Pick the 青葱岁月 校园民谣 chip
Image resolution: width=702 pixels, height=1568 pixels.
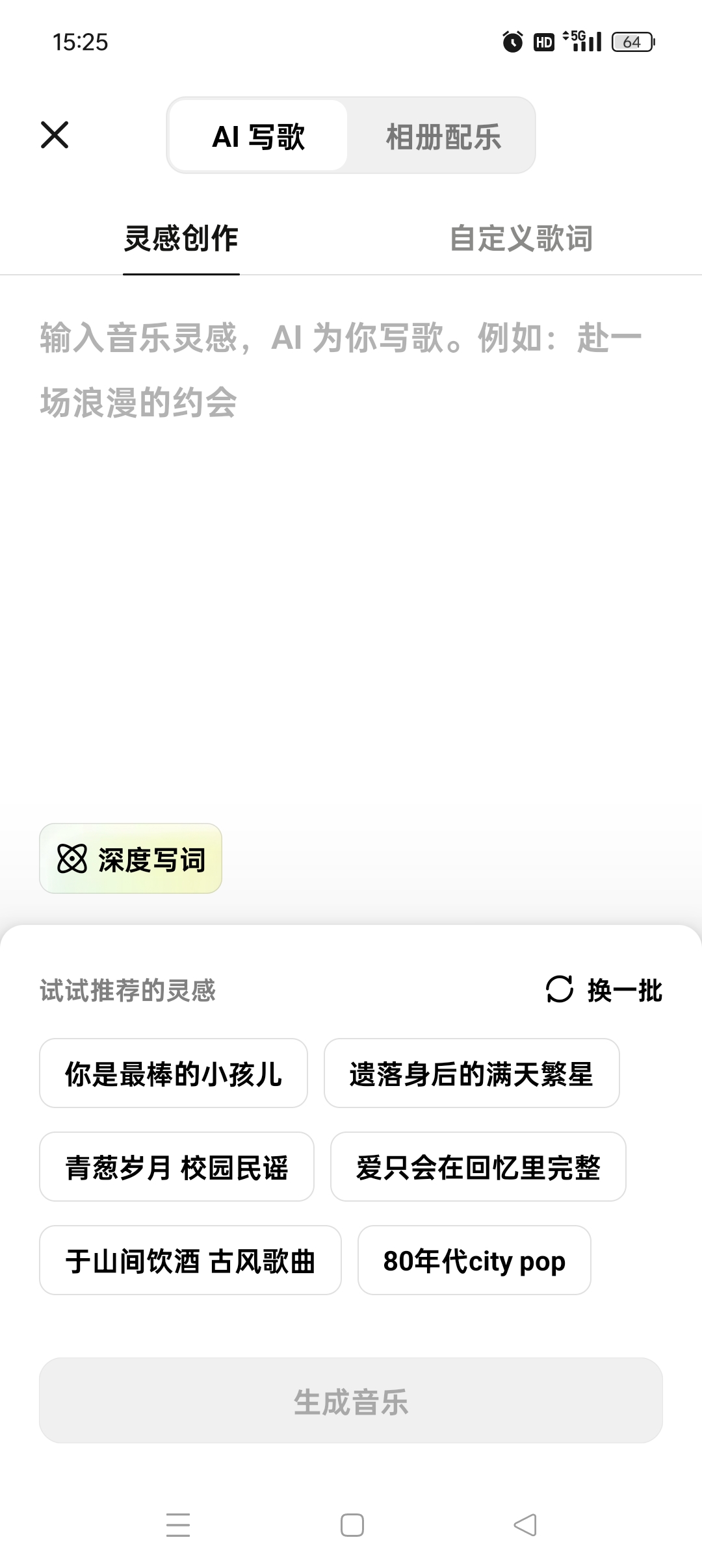177,1167
